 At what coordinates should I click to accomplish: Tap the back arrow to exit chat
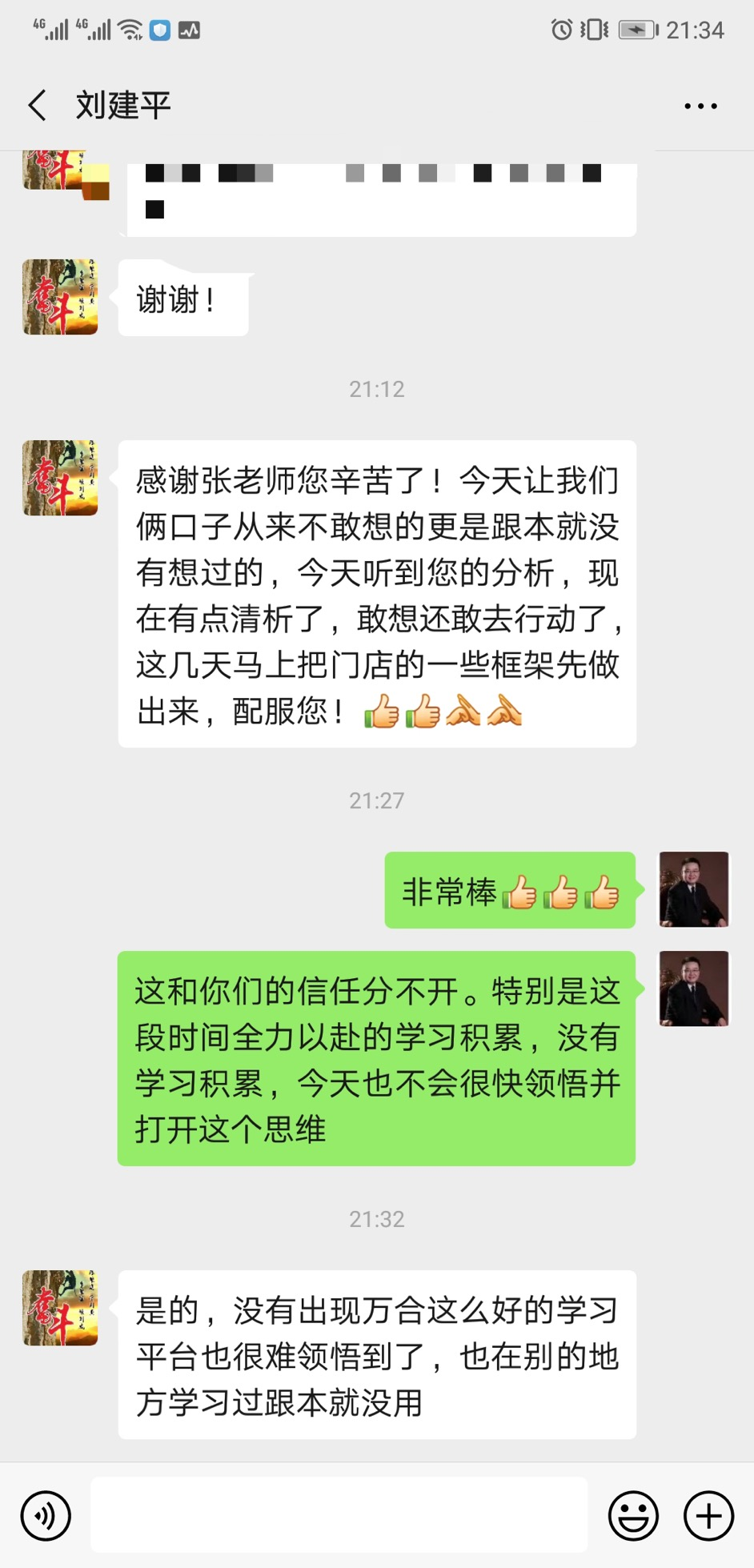36,105
